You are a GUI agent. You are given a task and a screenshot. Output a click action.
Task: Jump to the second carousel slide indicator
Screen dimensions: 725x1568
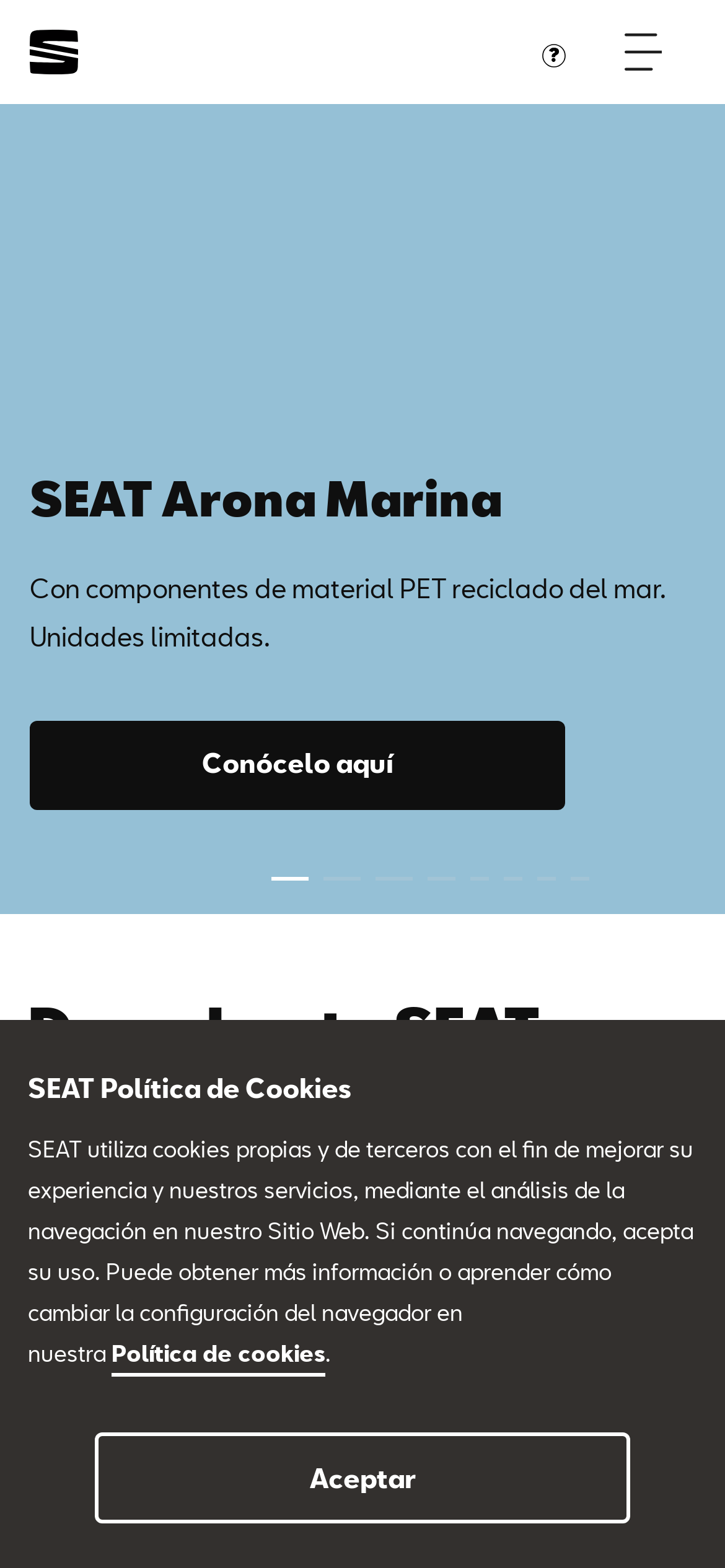pos(341,878)
